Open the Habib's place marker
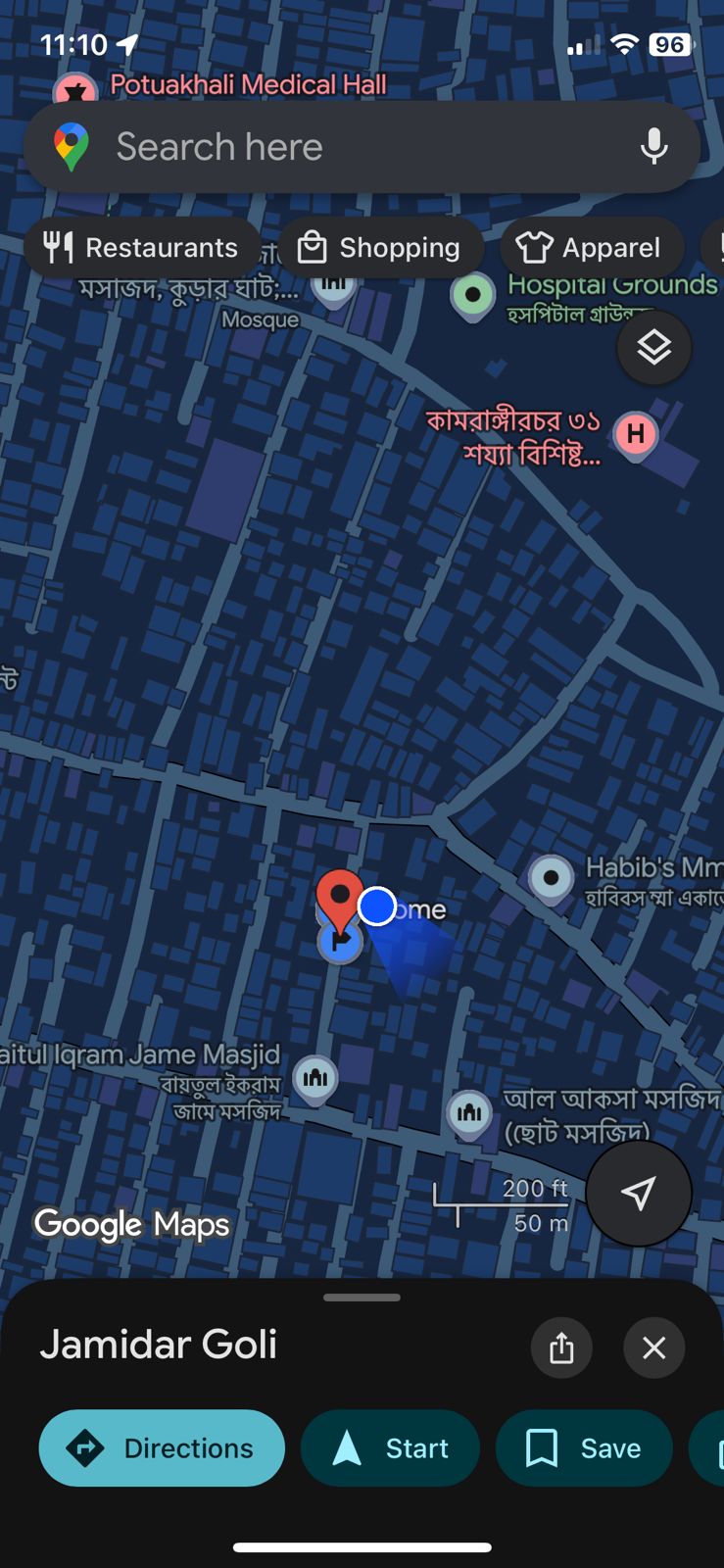Image resolution: width=724 pixels, height=1568 pixels. tap(552, 877)
